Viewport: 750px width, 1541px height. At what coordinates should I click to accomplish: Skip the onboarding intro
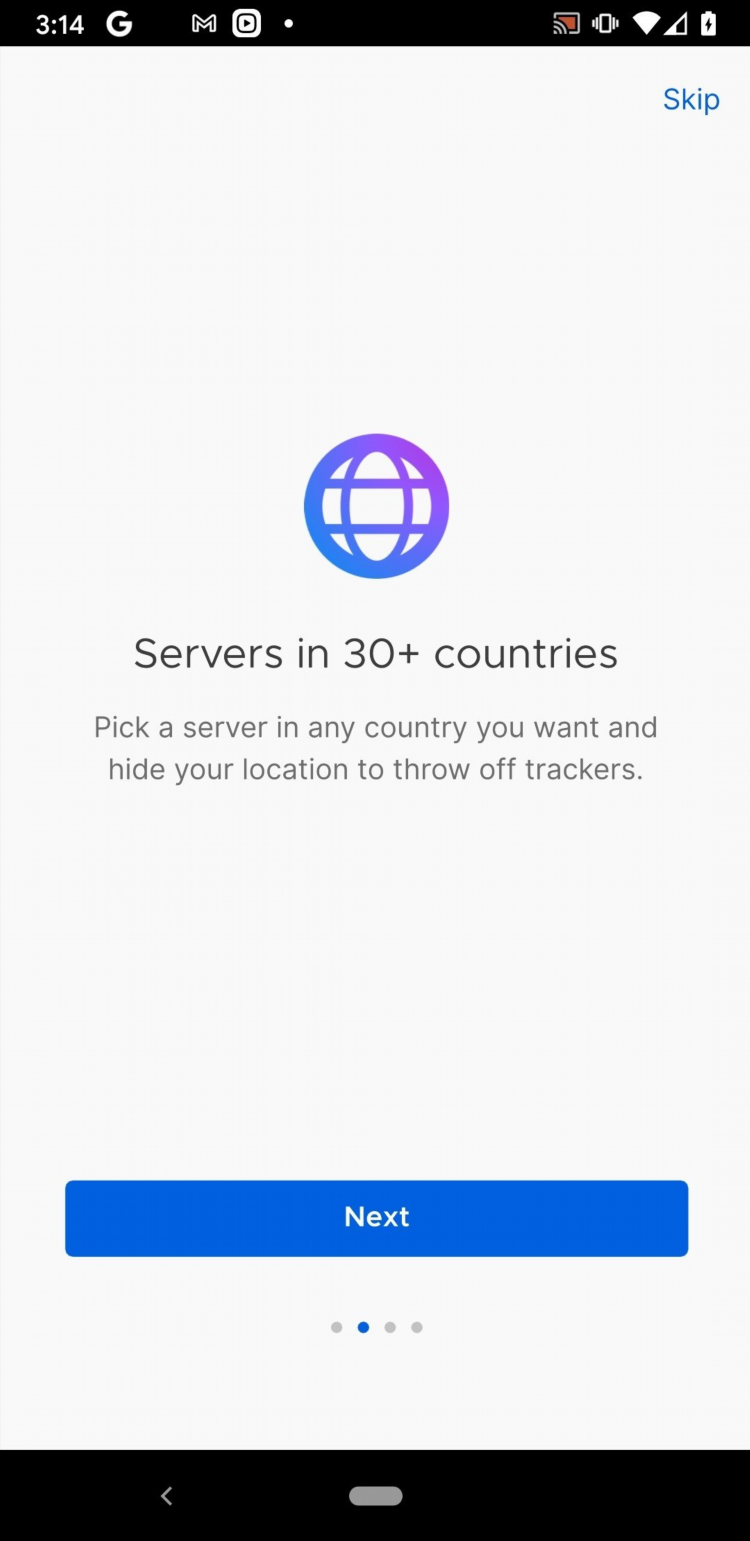click(691, 99)
